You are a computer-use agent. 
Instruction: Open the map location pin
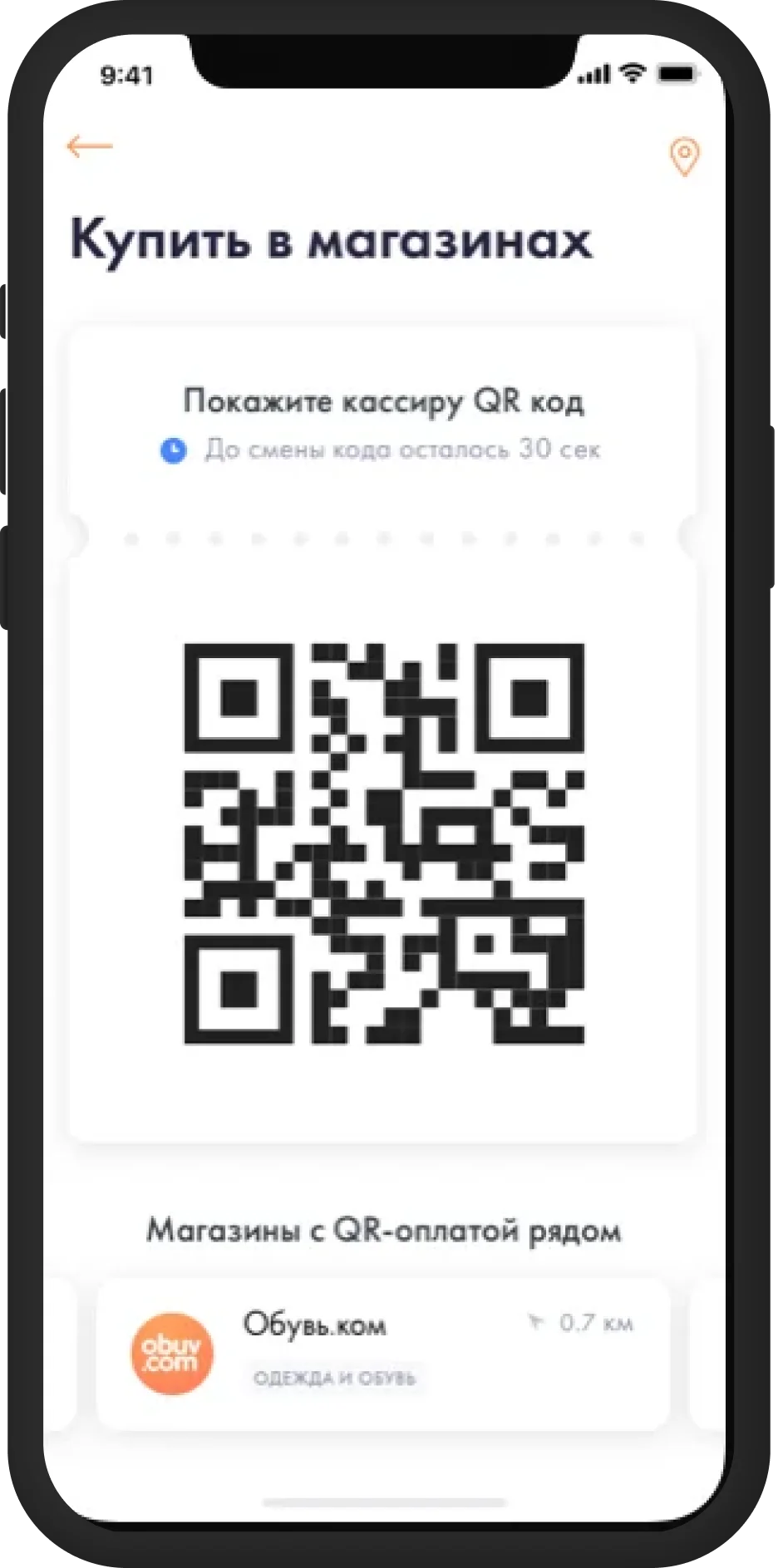coord(684,155)
